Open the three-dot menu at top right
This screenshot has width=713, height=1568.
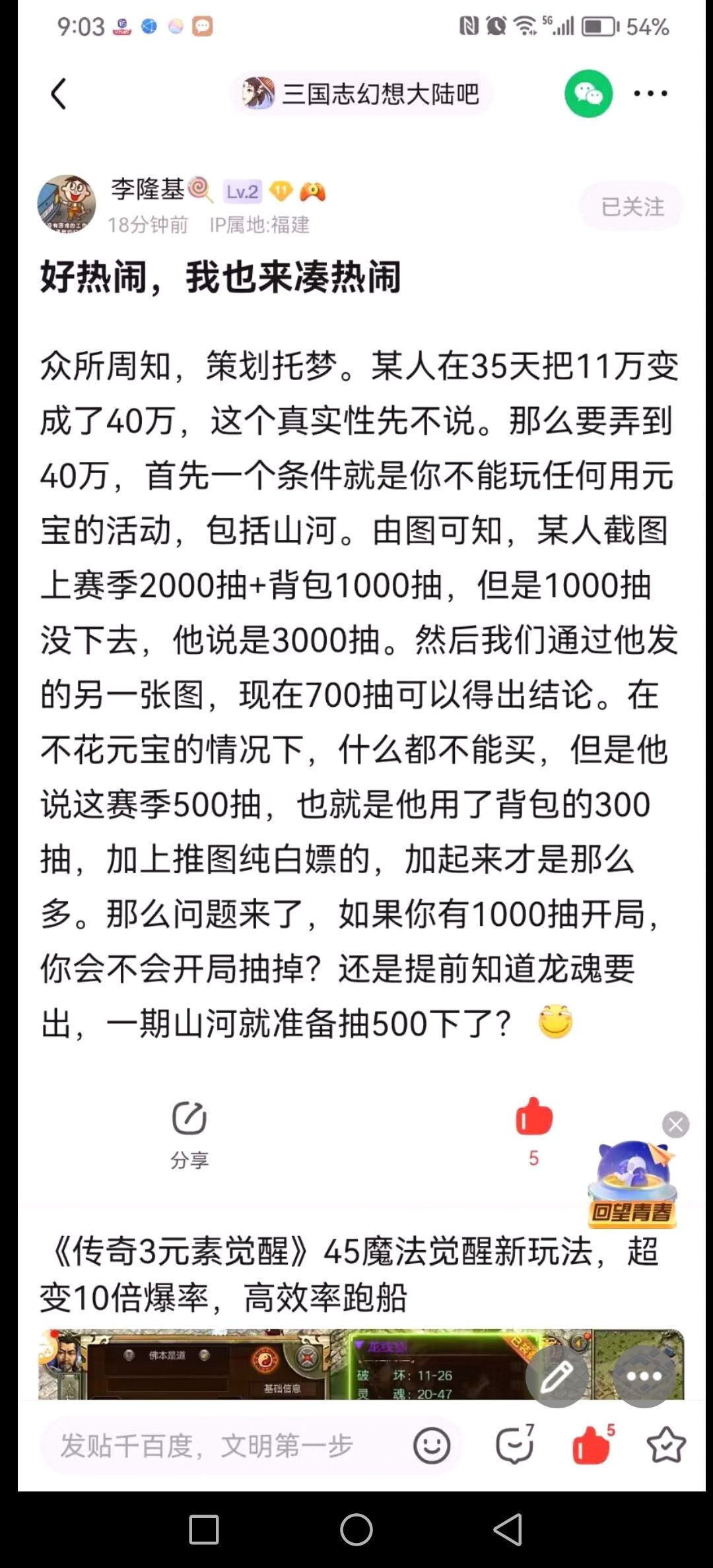tap(649, 94)
